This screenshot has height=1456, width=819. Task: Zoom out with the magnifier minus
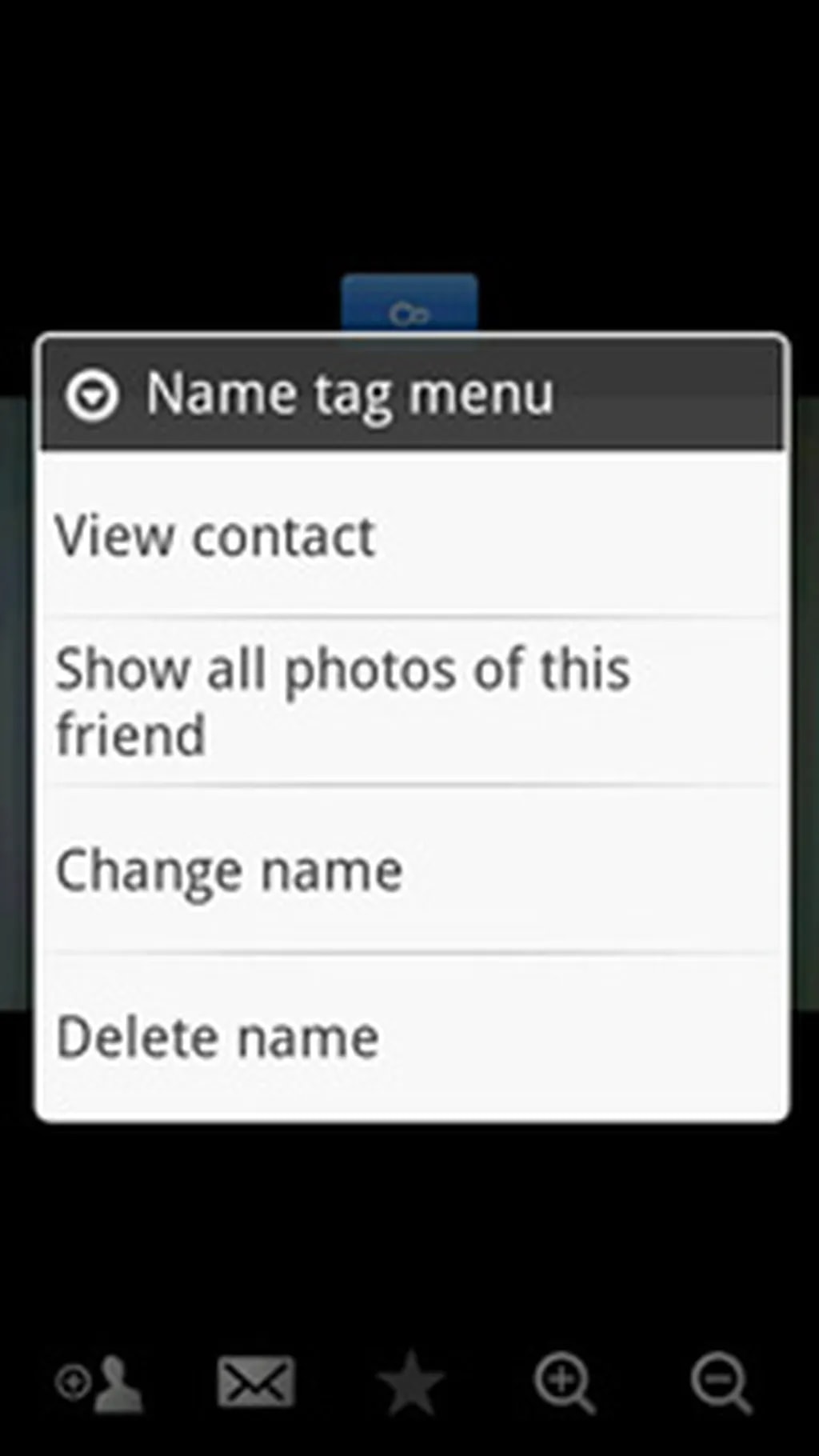click(x=721, y=1382)
